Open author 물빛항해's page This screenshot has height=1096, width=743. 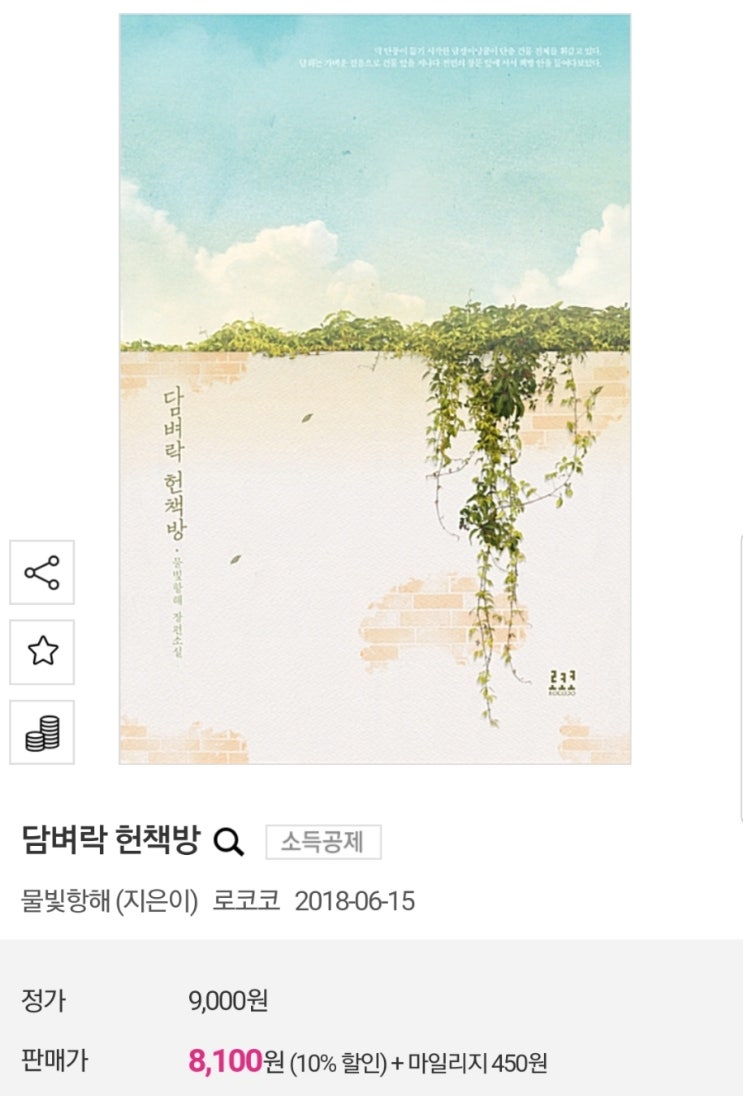[66, 901]
